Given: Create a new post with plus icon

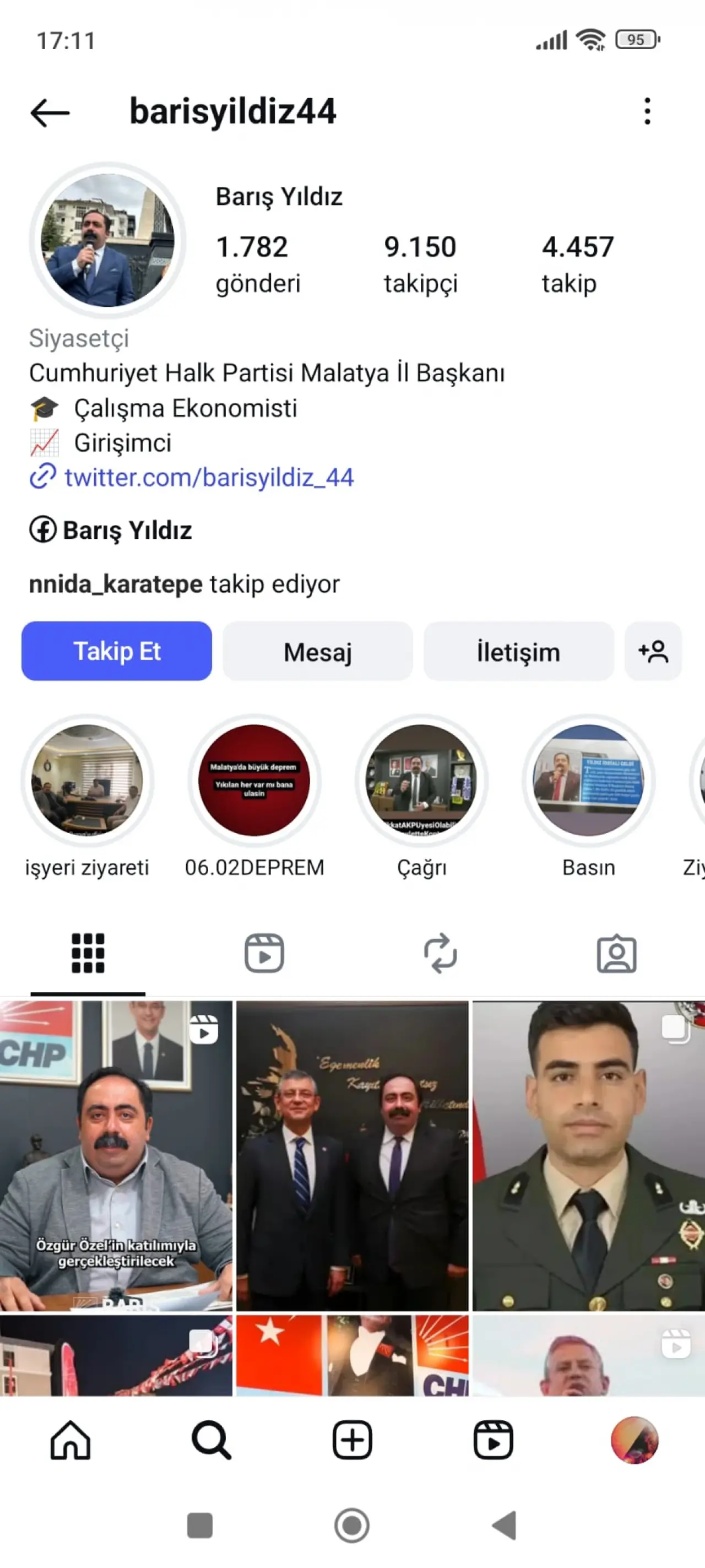Looking at the screenshot, I should tap(352, 1440).
